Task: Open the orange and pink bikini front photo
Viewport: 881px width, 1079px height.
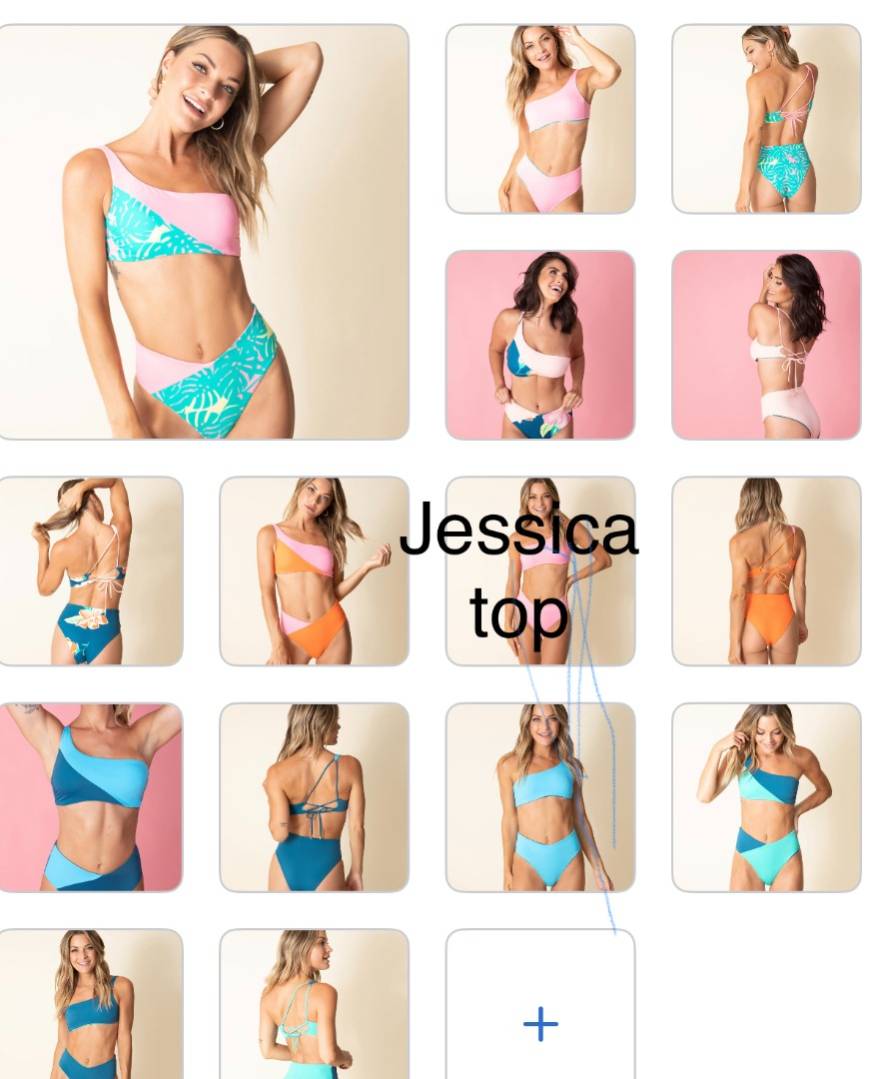Action: [314, 571]
